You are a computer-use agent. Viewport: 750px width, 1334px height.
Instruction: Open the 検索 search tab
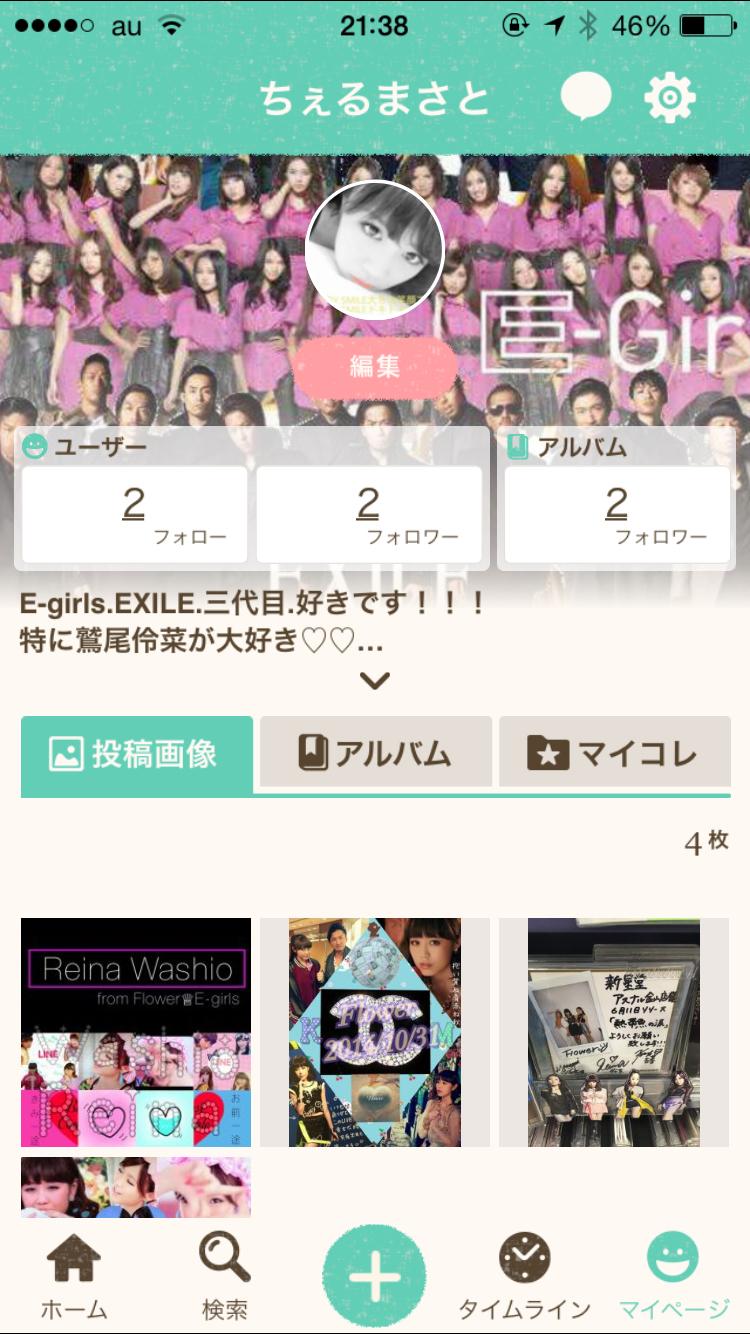pyautogui.click(x=224, y=1276)
